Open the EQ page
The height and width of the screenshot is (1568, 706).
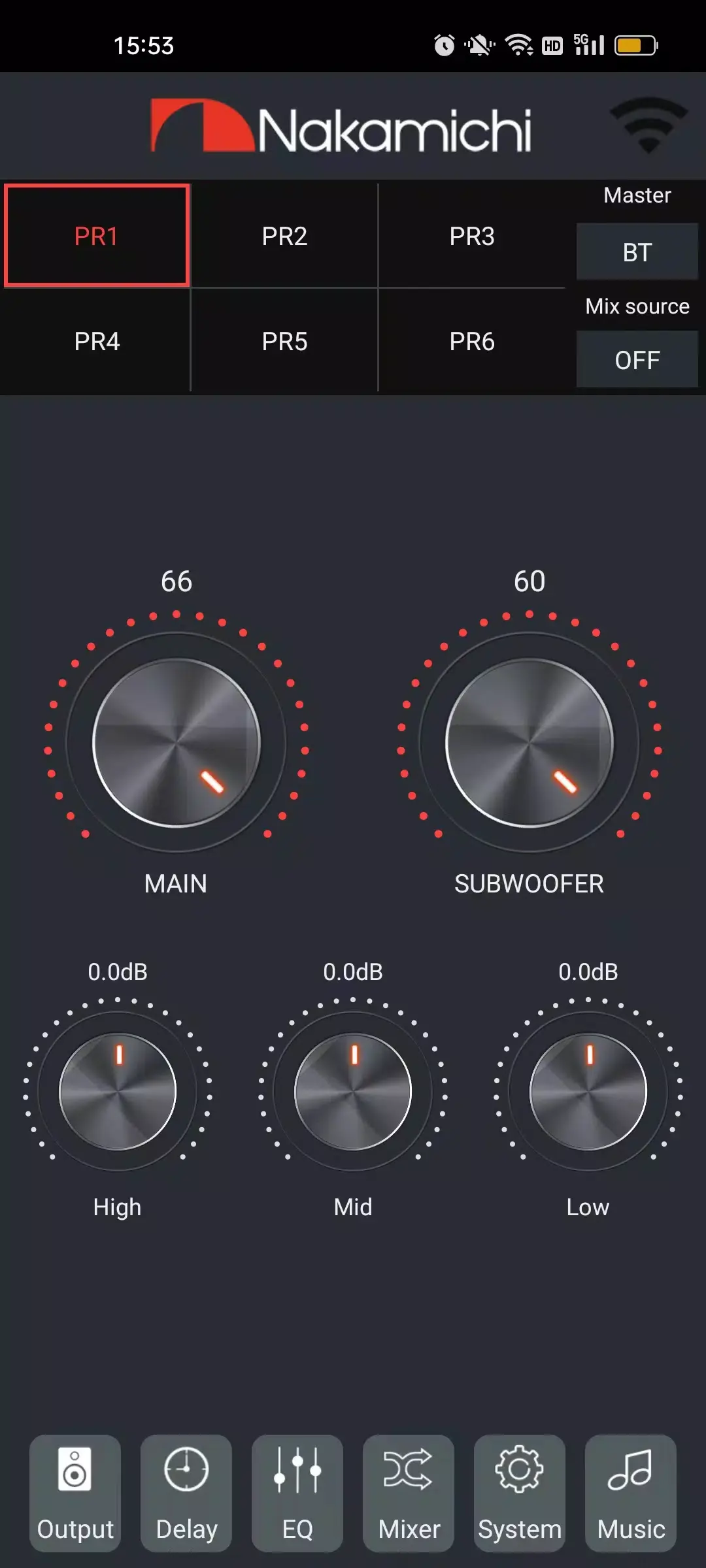point(297,1493)
